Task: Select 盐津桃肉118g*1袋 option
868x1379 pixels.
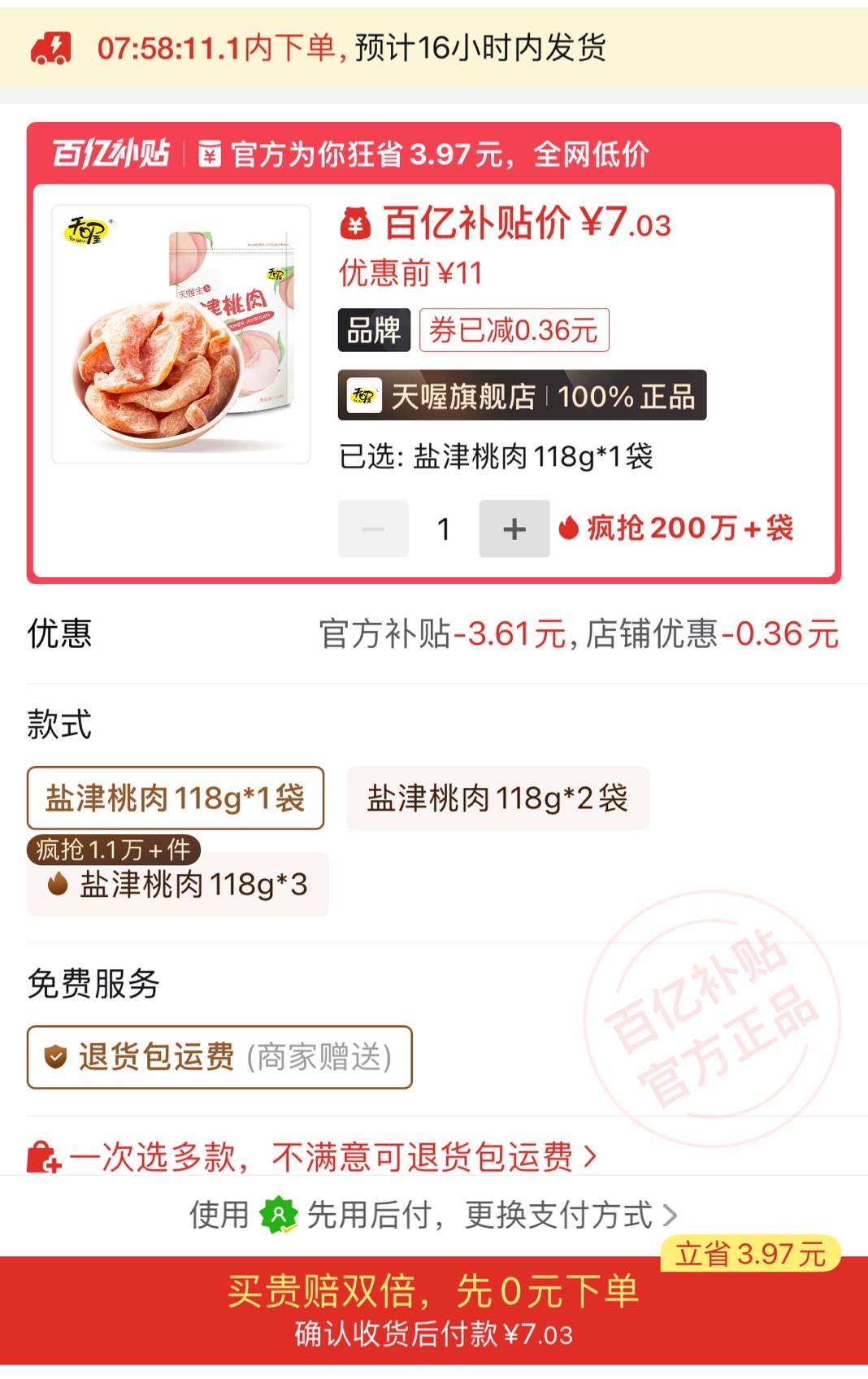Action: pyautogui.click(x=176, y=798)
